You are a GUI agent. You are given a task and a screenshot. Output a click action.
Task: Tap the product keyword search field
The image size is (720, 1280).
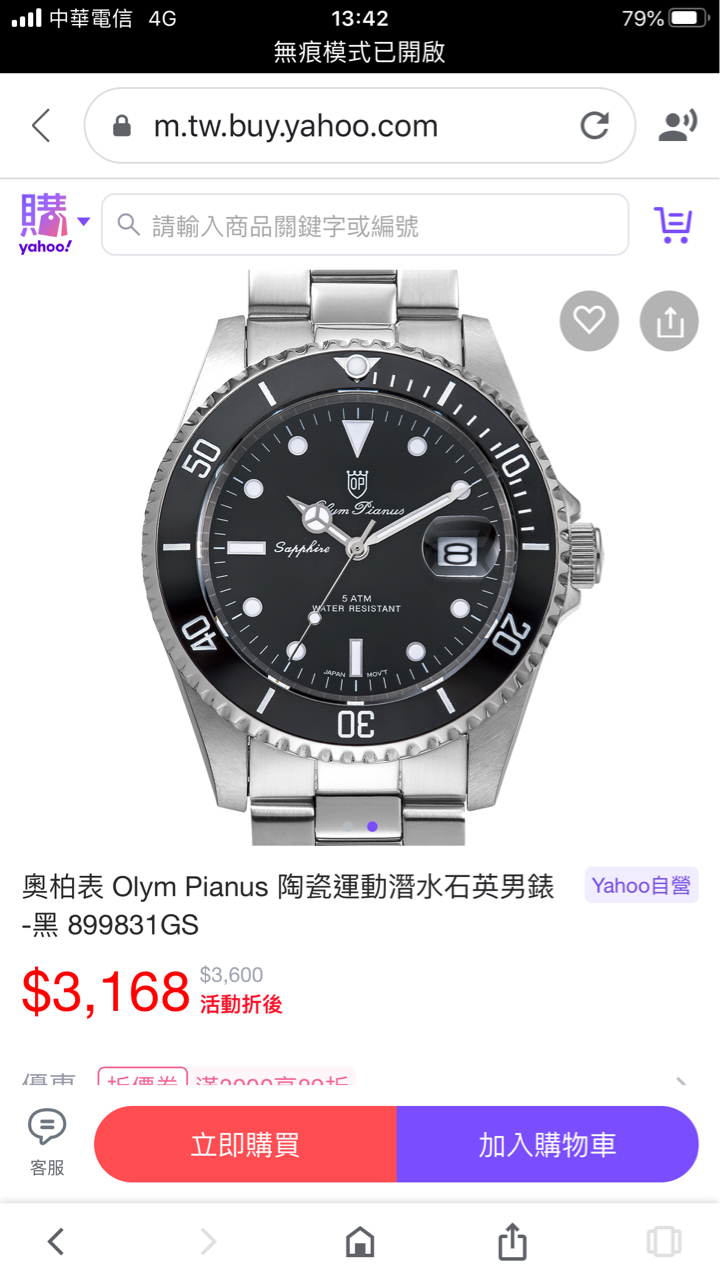coord(365,225)
